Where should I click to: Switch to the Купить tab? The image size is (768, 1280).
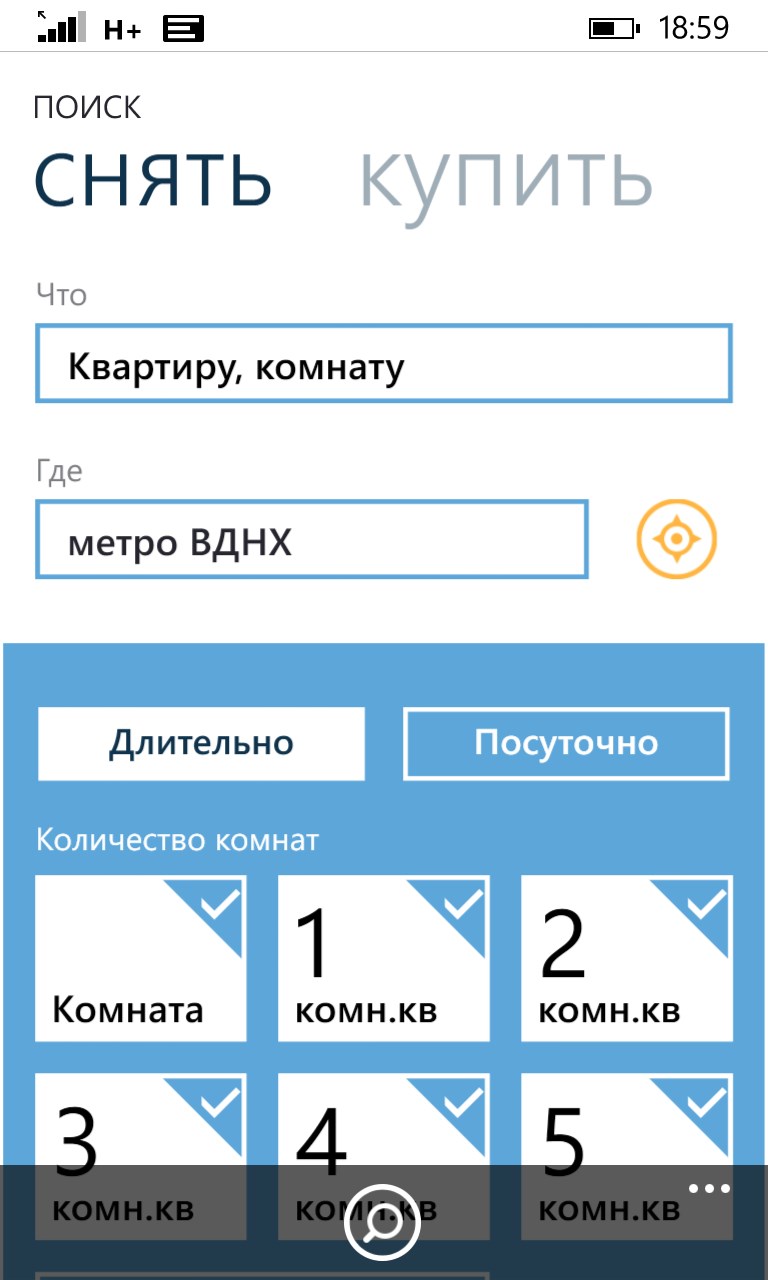(x=505, y=180)
